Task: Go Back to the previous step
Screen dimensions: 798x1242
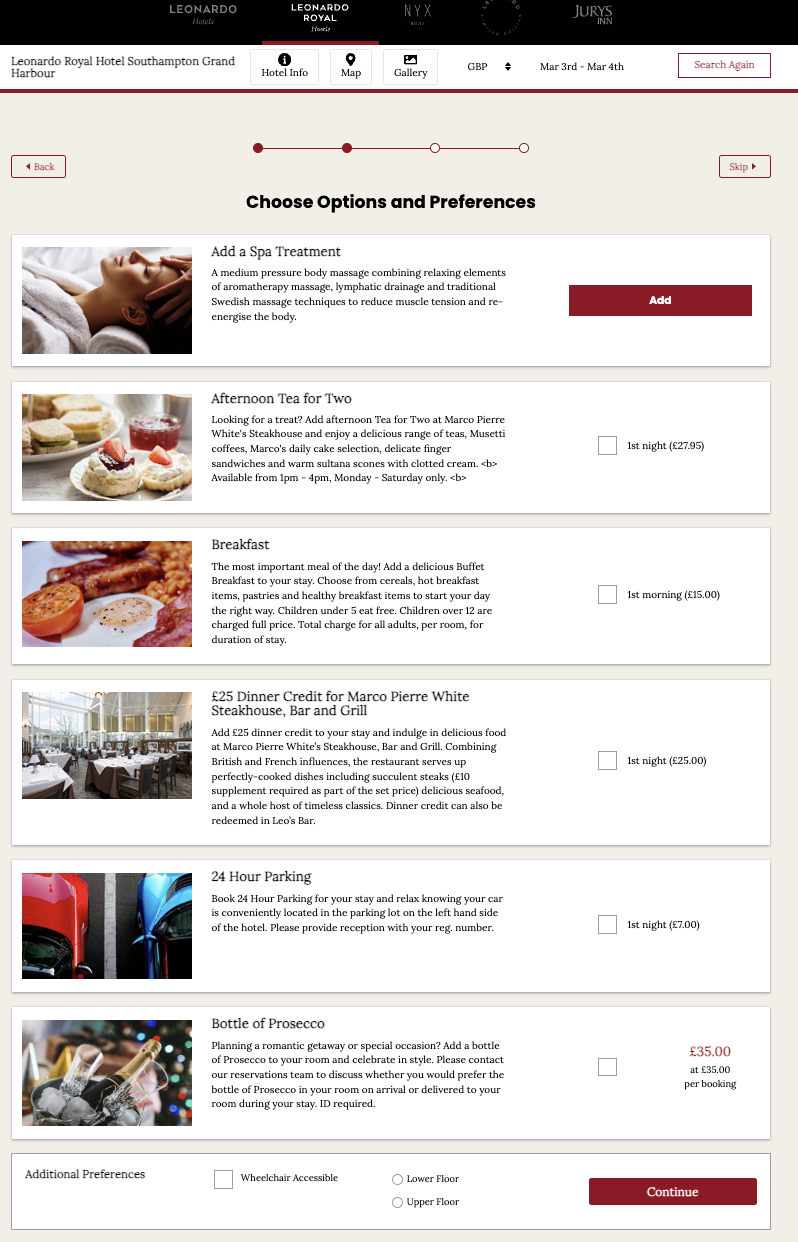Action: point(38,167)
